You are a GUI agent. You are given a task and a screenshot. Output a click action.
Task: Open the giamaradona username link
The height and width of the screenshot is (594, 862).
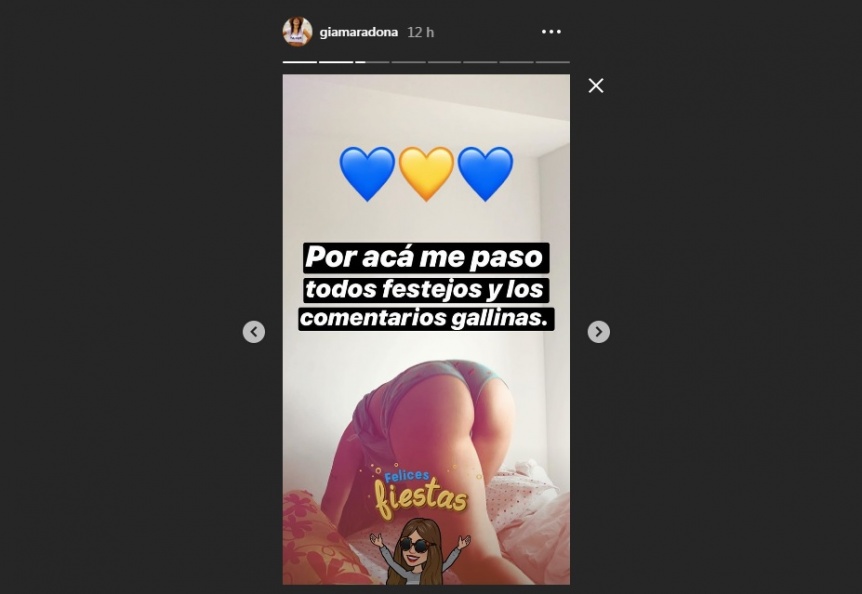click(x=358, y=32)
